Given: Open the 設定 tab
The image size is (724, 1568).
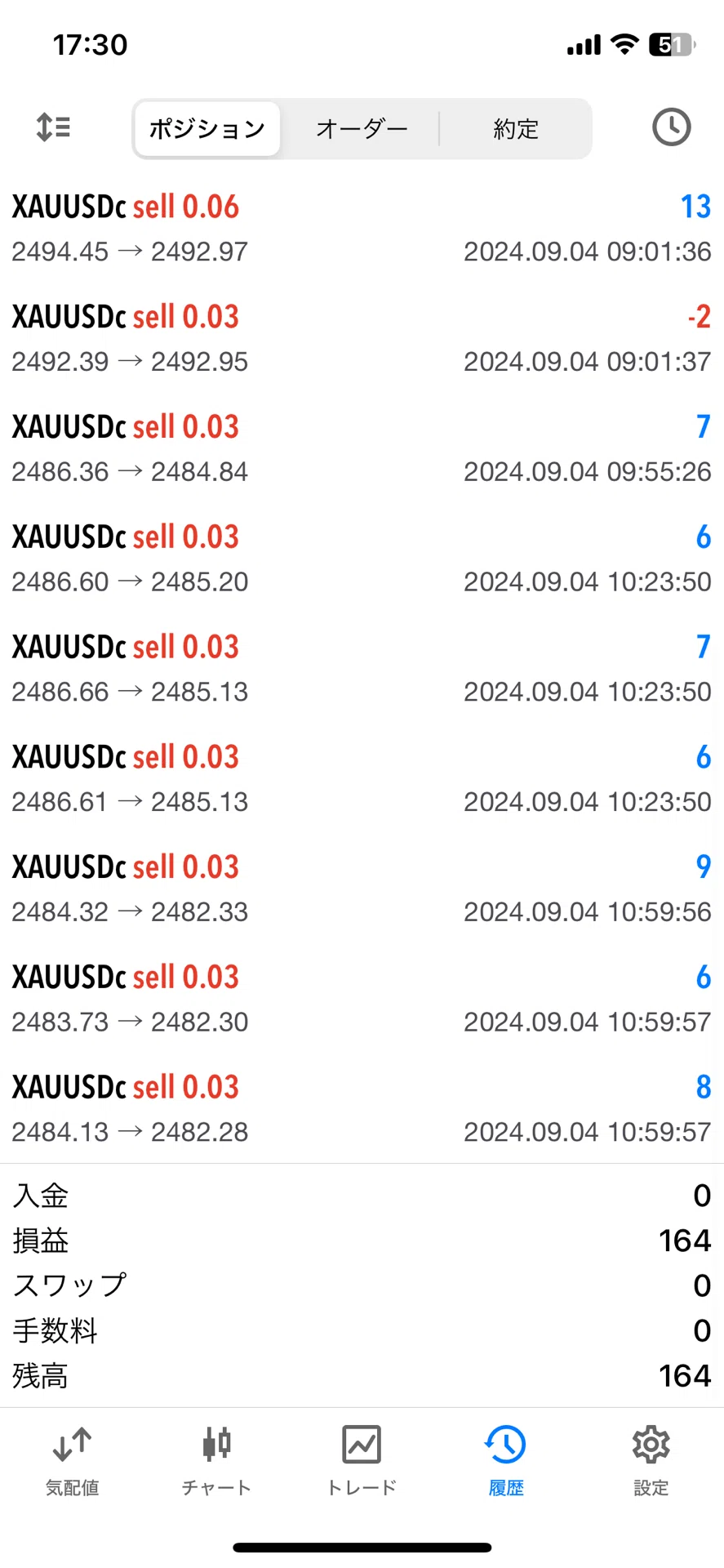Looking at the screenshot, I should [651, 1461].
